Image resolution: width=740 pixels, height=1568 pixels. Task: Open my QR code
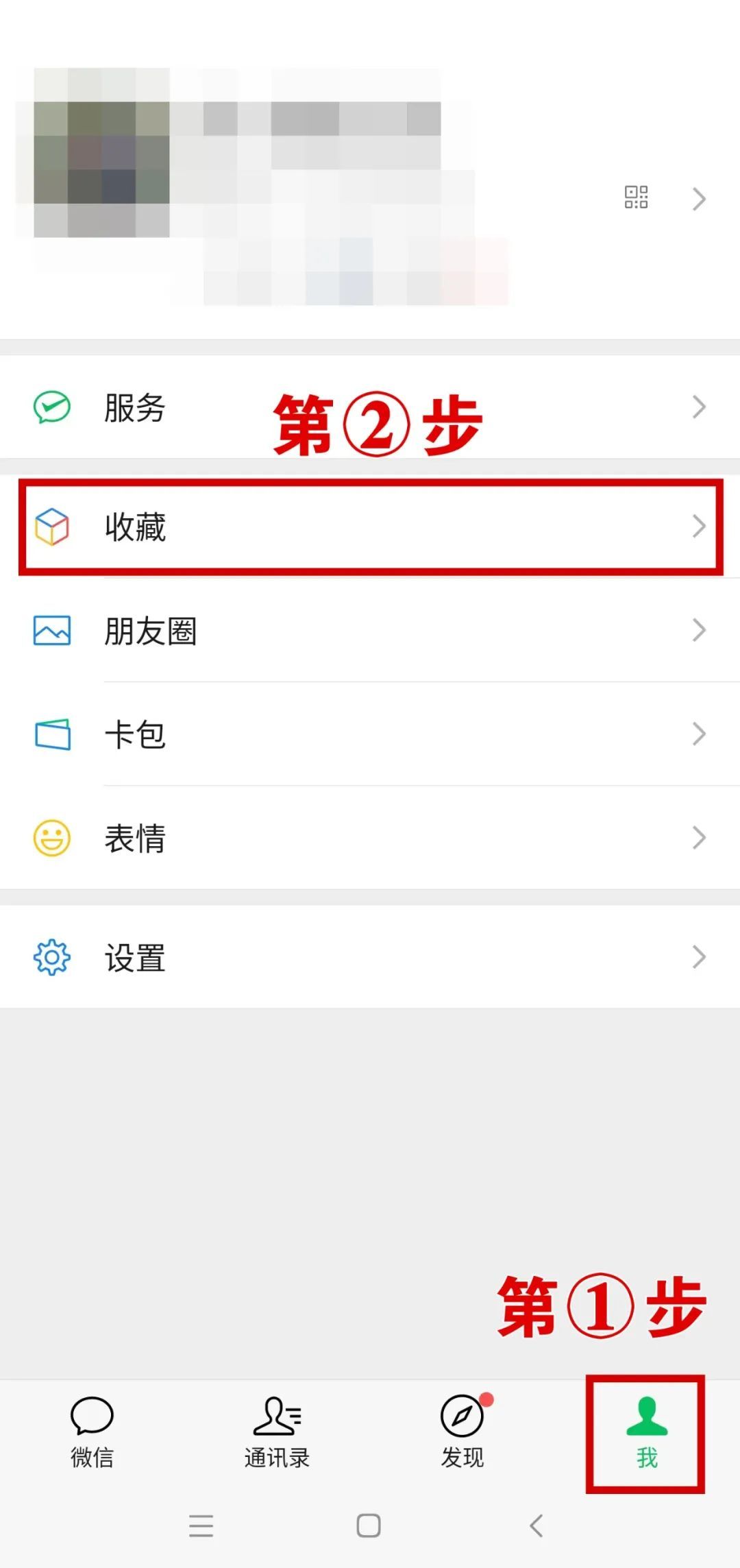point(636,197)
